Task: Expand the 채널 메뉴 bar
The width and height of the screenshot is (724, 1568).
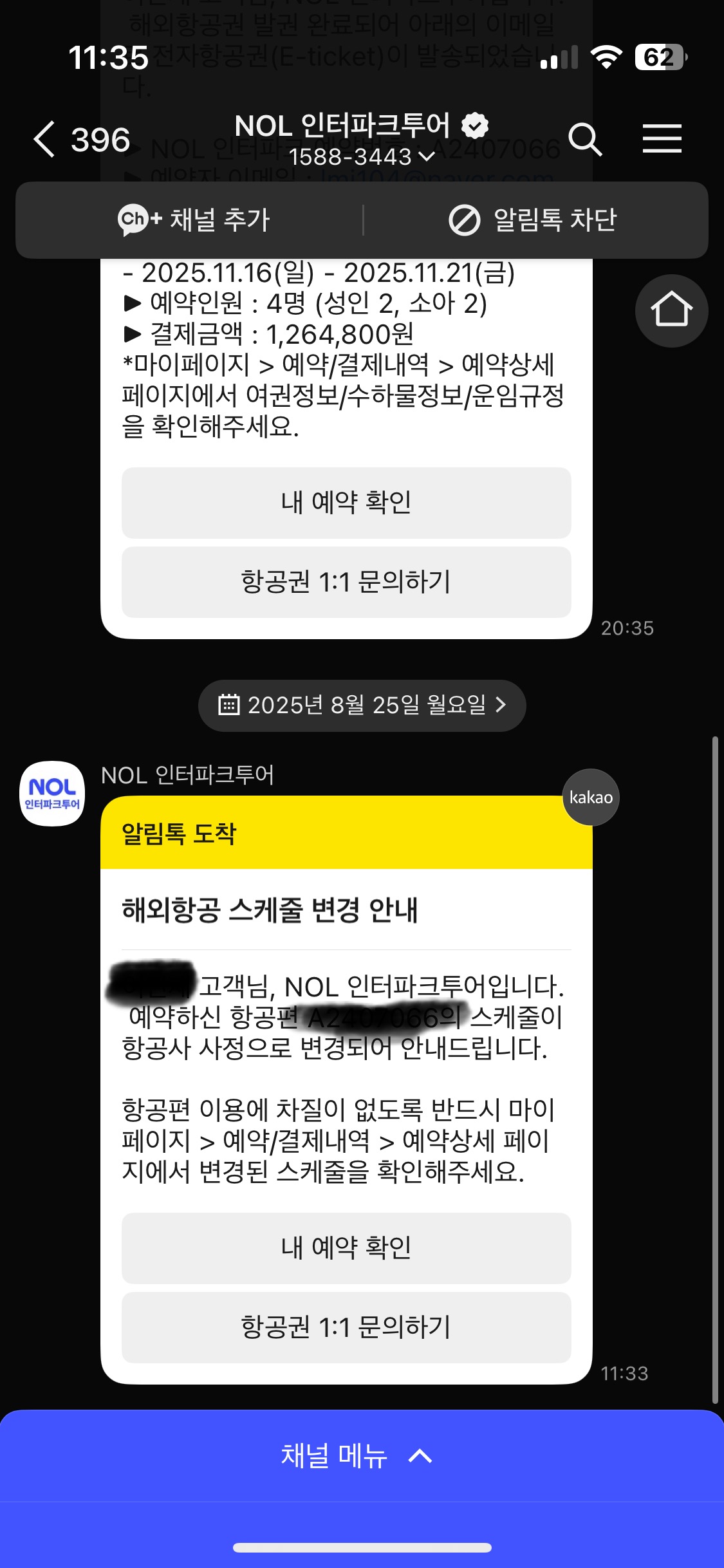Action: click(358, 1456)
